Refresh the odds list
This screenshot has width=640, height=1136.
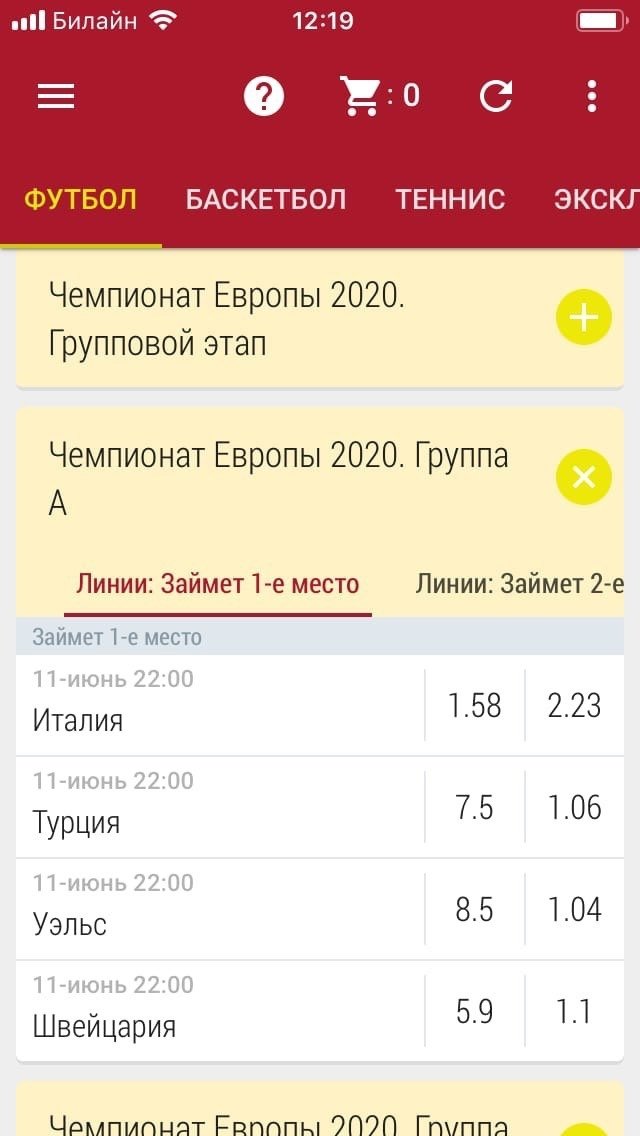[x=495, y=96]
